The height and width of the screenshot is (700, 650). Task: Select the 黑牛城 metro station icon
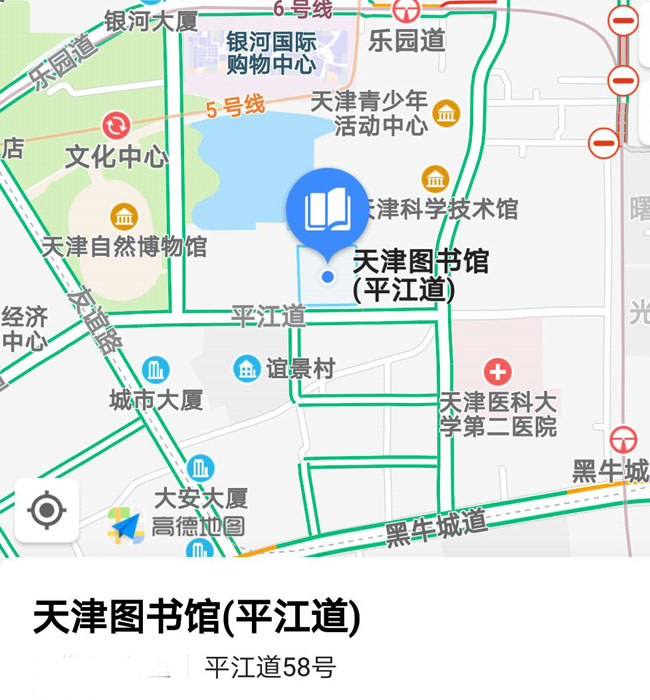click(x=622, y=439)
